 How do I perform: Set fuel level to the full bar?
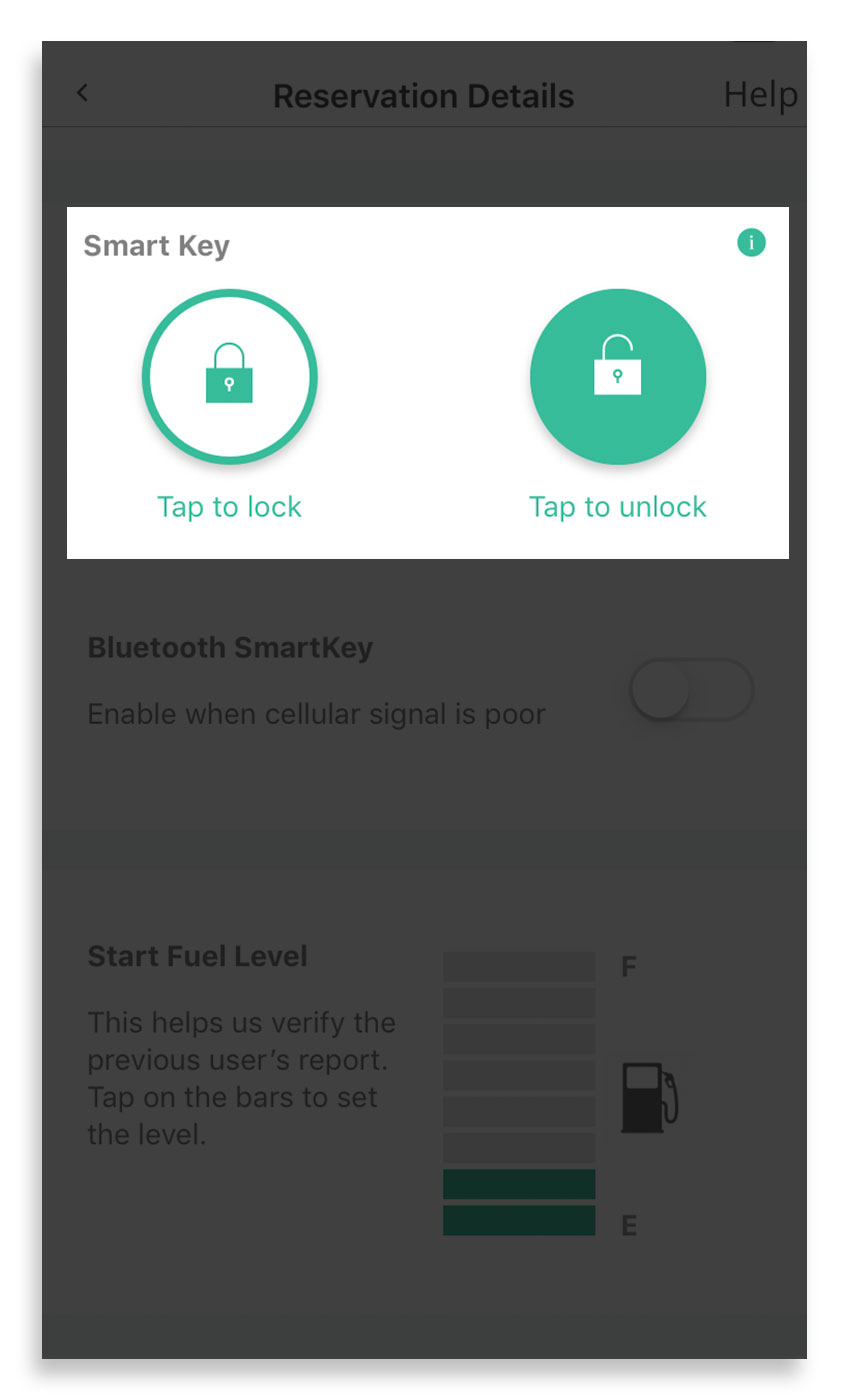tap(519, 967)
